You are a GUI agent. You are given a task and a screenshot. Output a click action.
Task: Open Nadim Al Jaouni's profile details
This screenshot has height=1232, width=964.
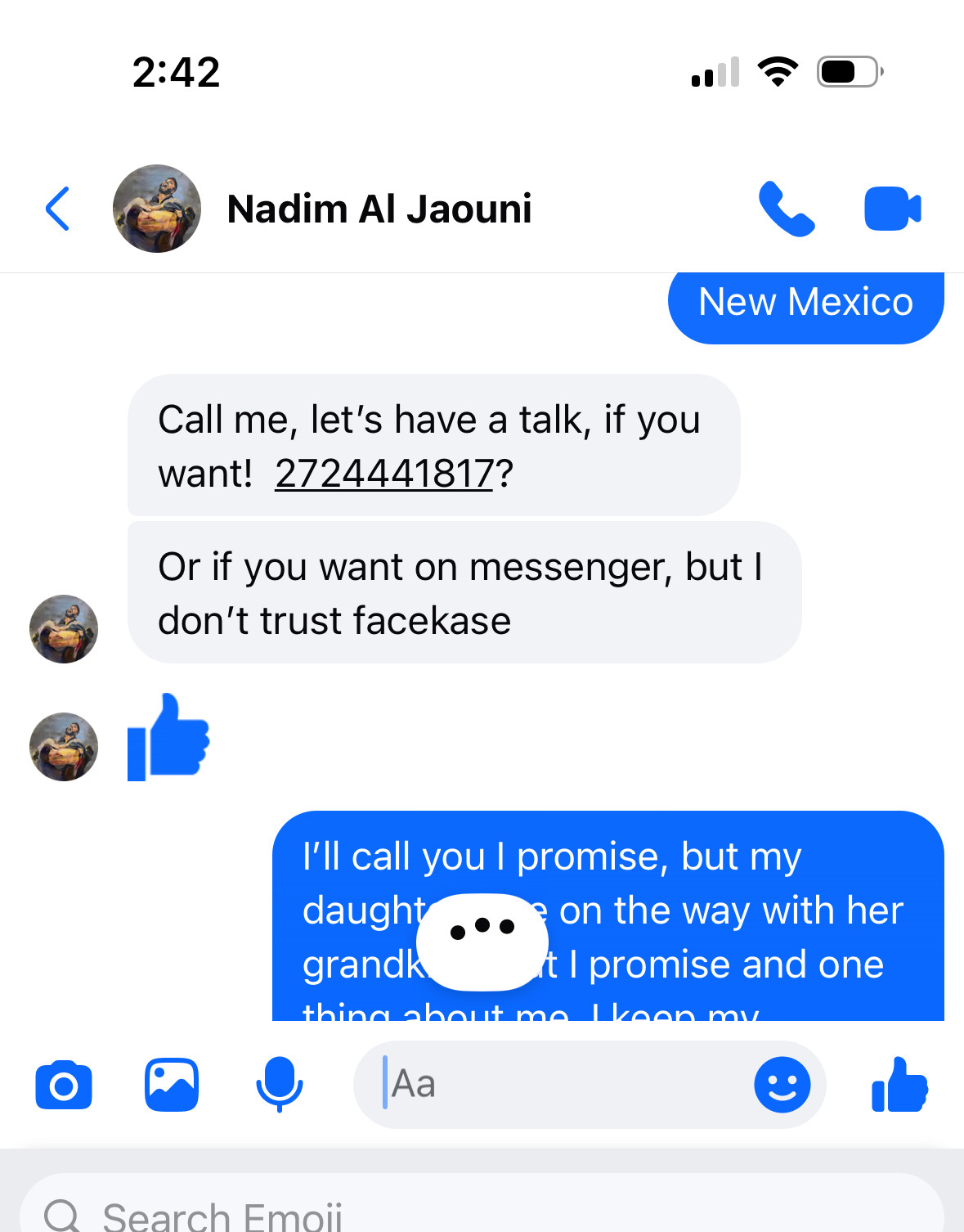(x=379, y=209)
